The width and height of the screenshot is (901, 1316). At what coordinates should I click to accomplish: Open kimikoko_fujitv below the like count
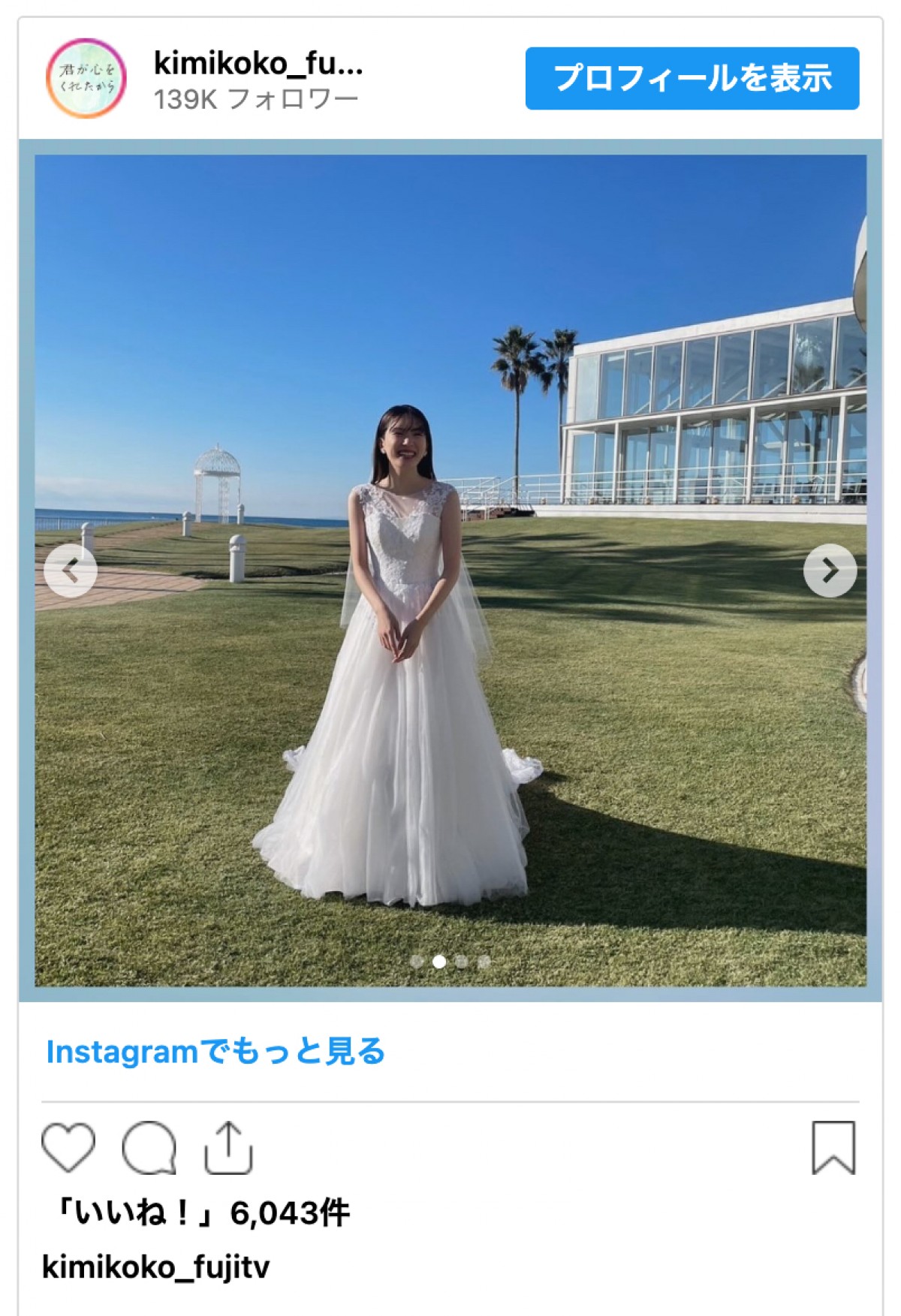(x=156, y=1267)
